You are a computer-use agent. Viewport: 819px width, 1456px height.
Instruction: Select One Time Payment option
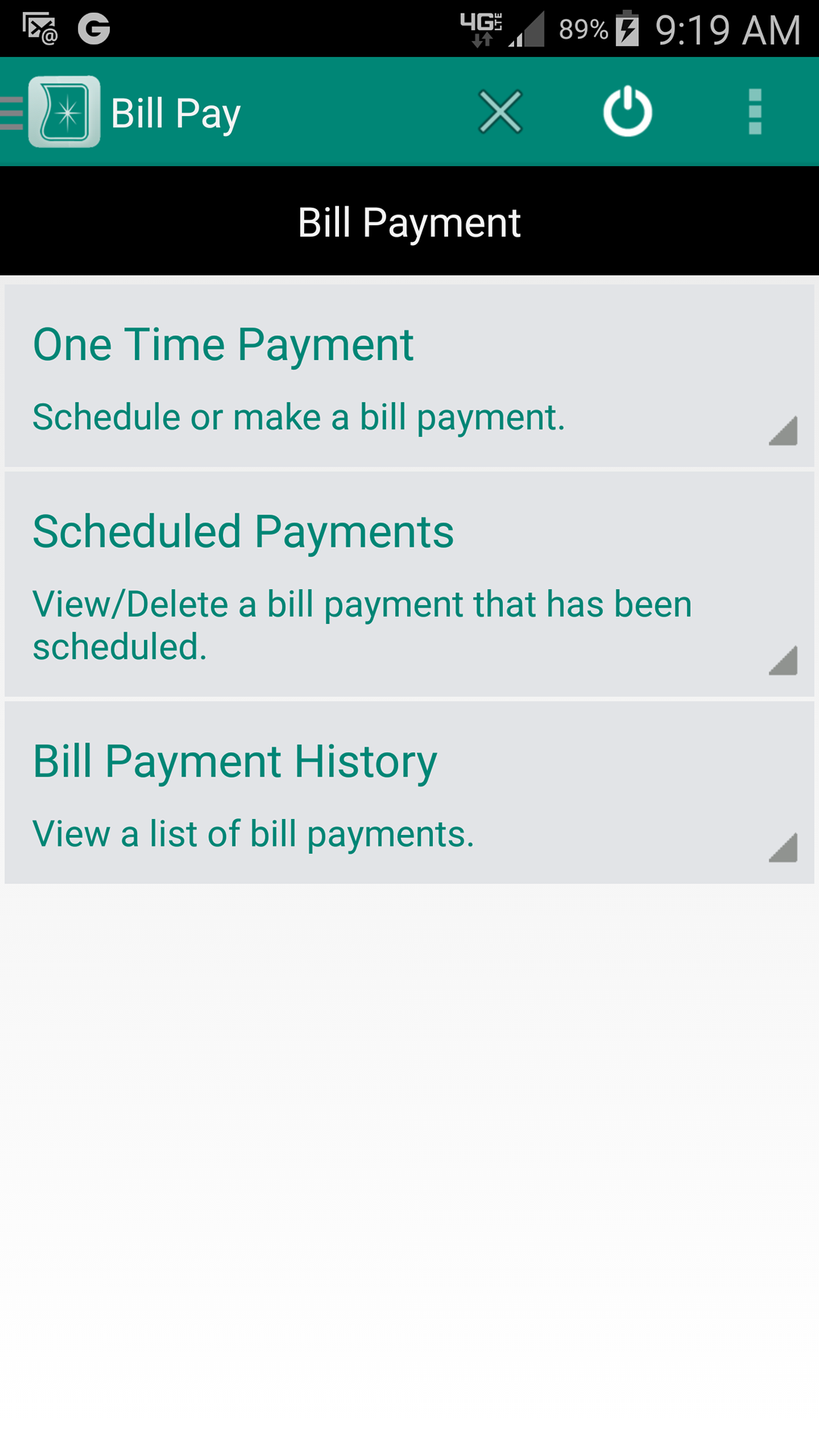pos(223,344)
